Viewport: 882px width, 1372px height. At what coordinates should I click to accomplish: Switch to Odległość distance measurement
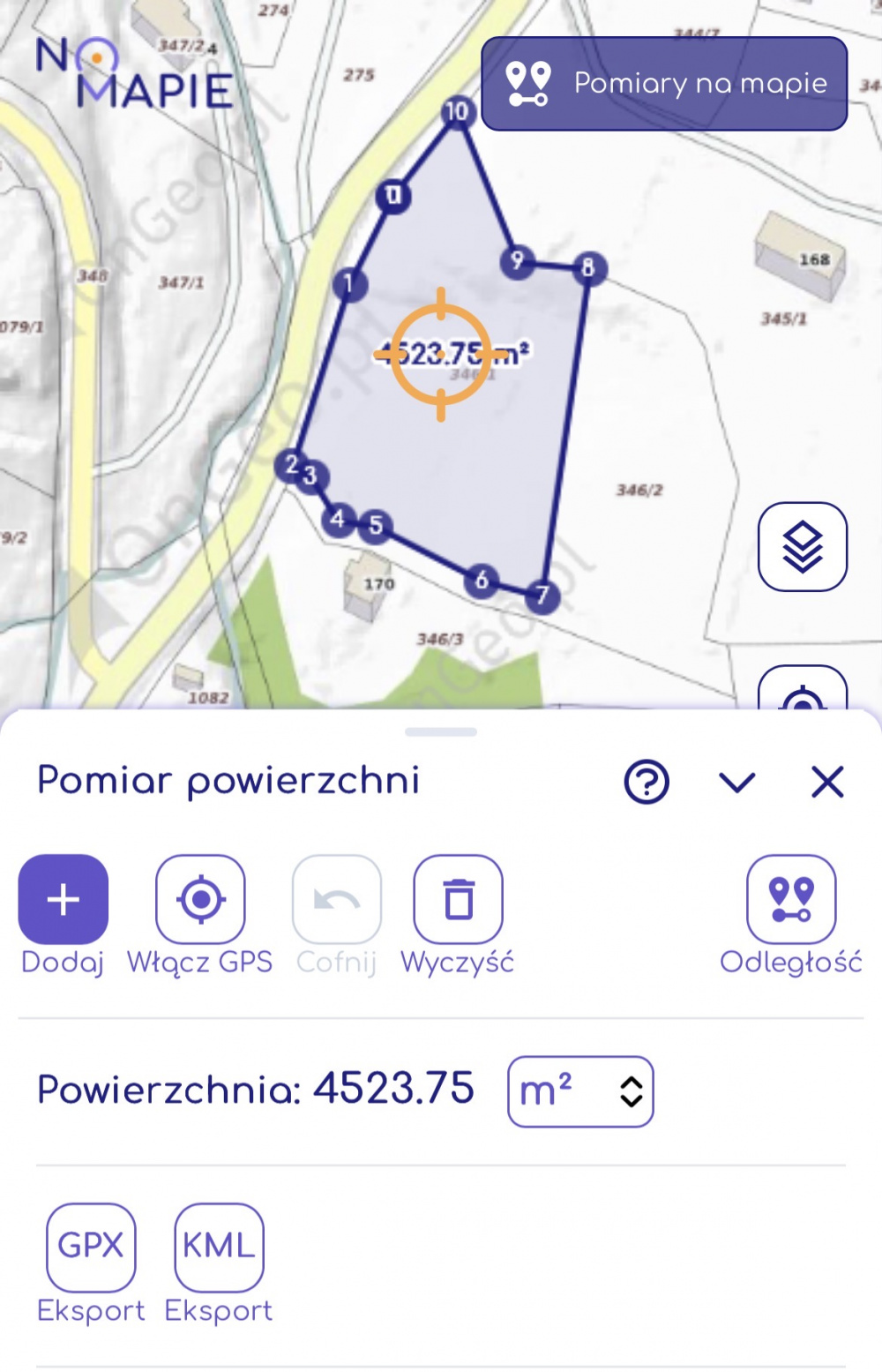pos(791,900)
